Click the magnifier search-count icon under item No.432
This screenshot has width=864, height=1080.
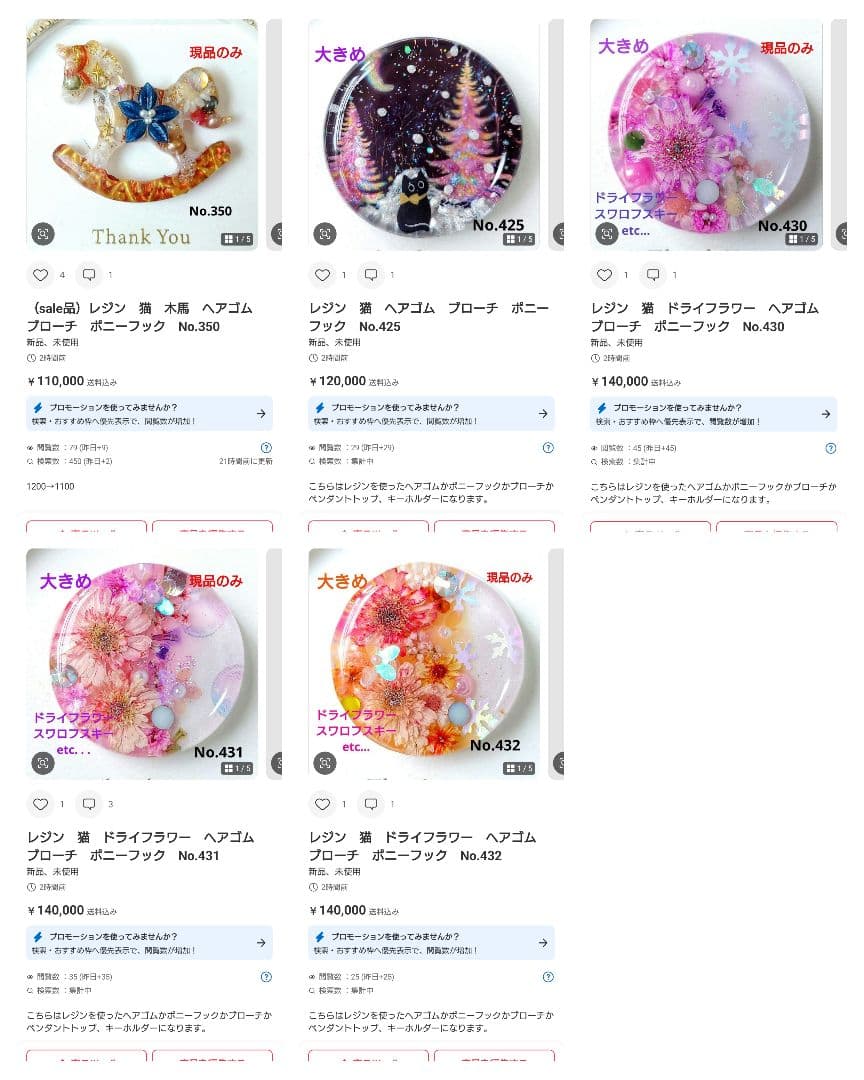pos(309,988)
